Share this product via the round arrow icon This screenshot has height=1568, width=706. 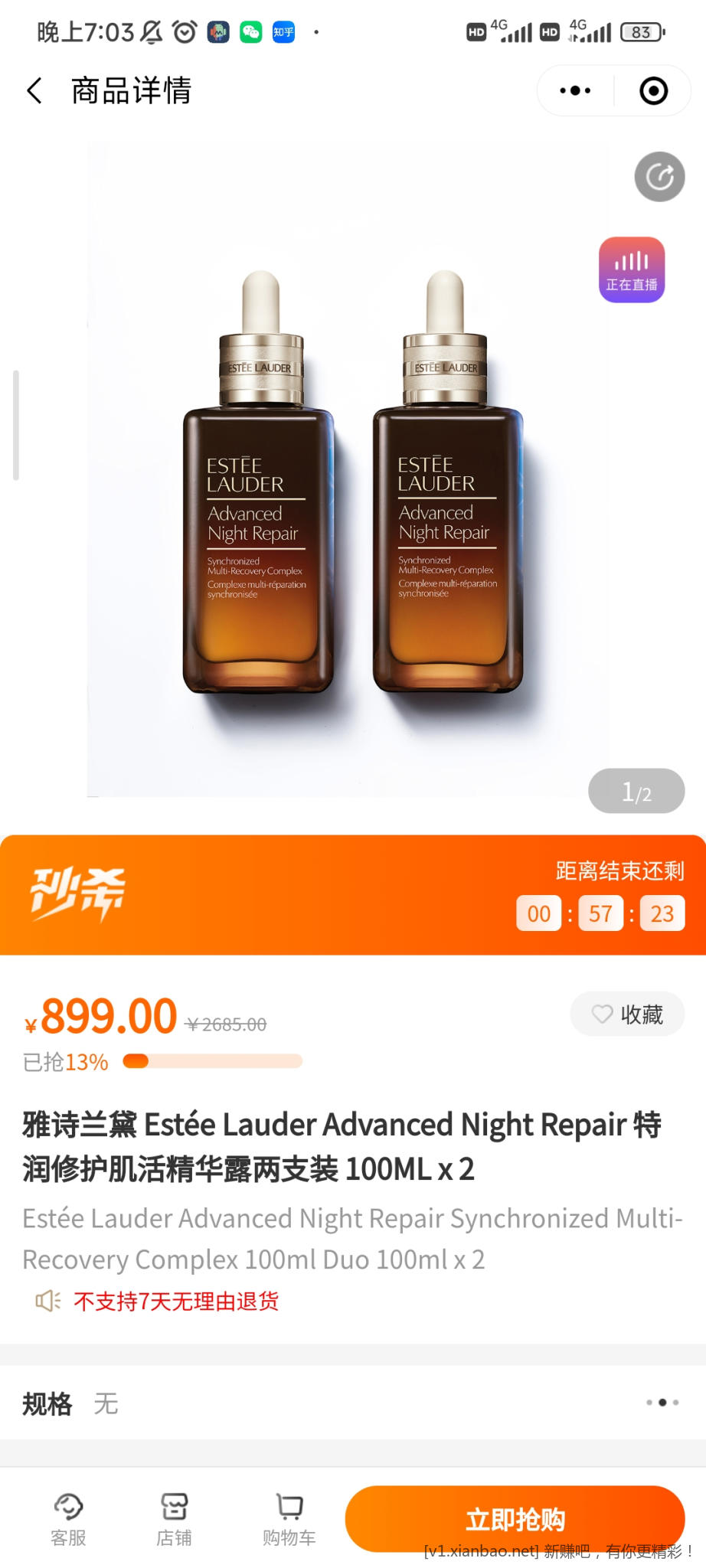[659, 177]
